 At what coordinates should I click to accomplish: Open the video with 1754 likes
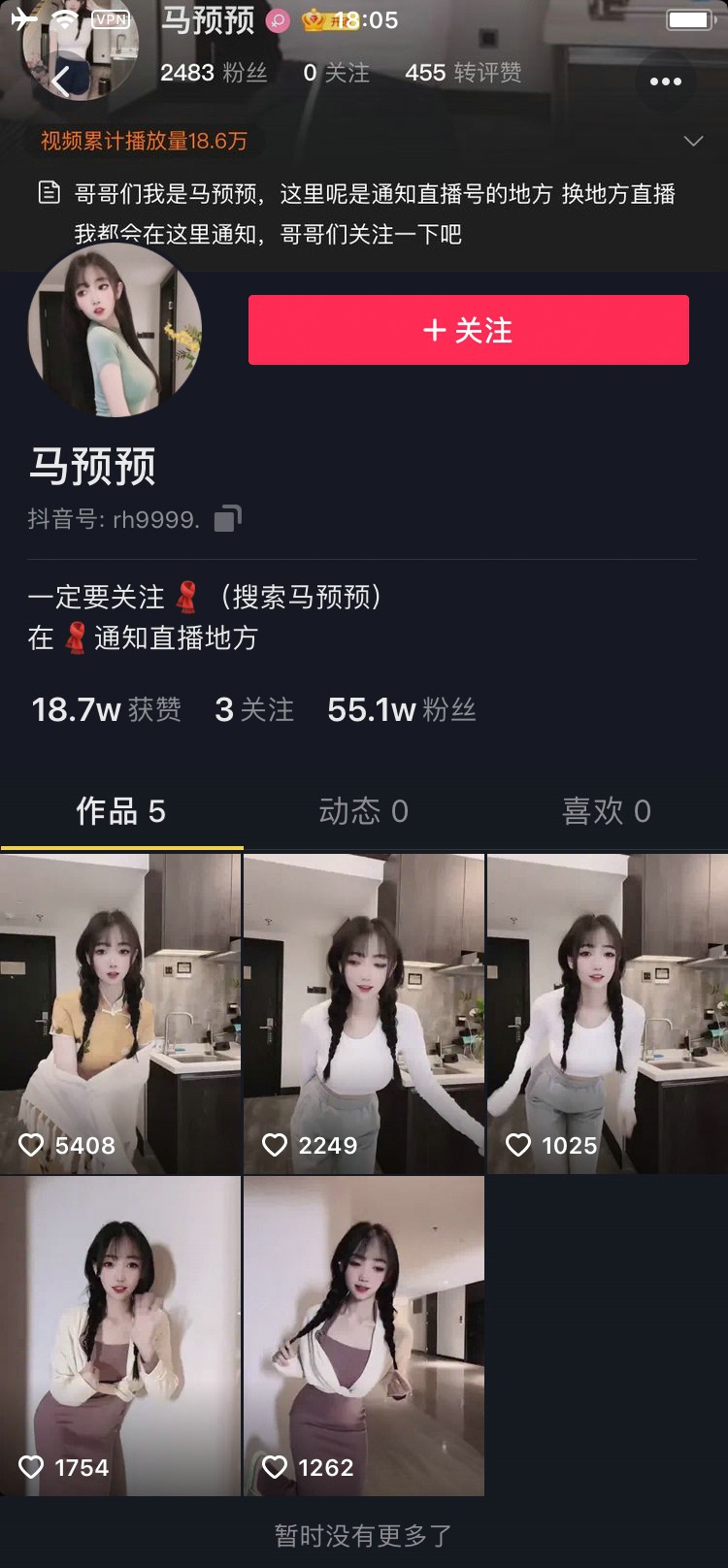coord(120,1335)
